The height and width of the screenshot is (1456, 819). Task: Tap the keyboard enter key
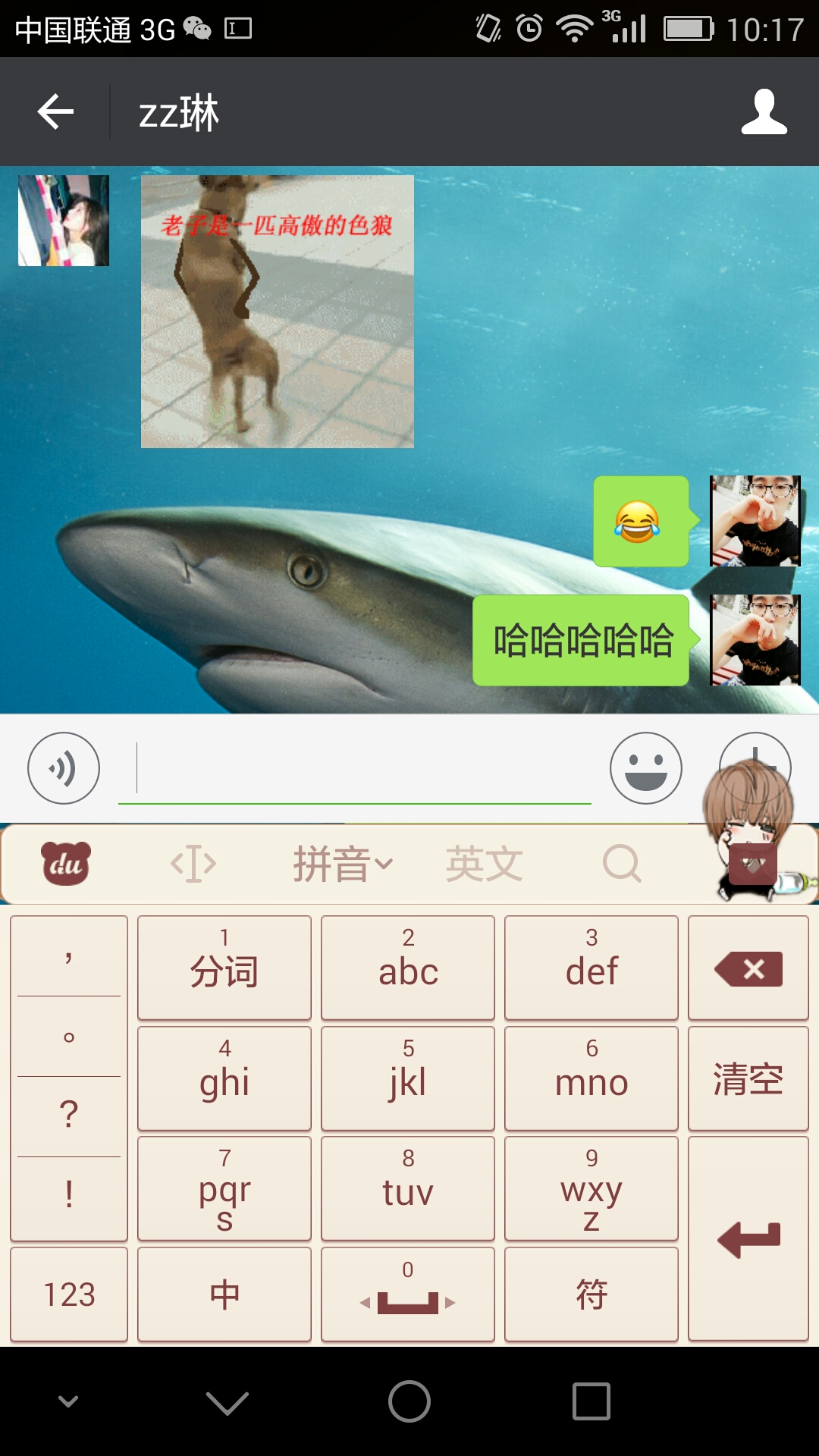tap(748, 1238)
